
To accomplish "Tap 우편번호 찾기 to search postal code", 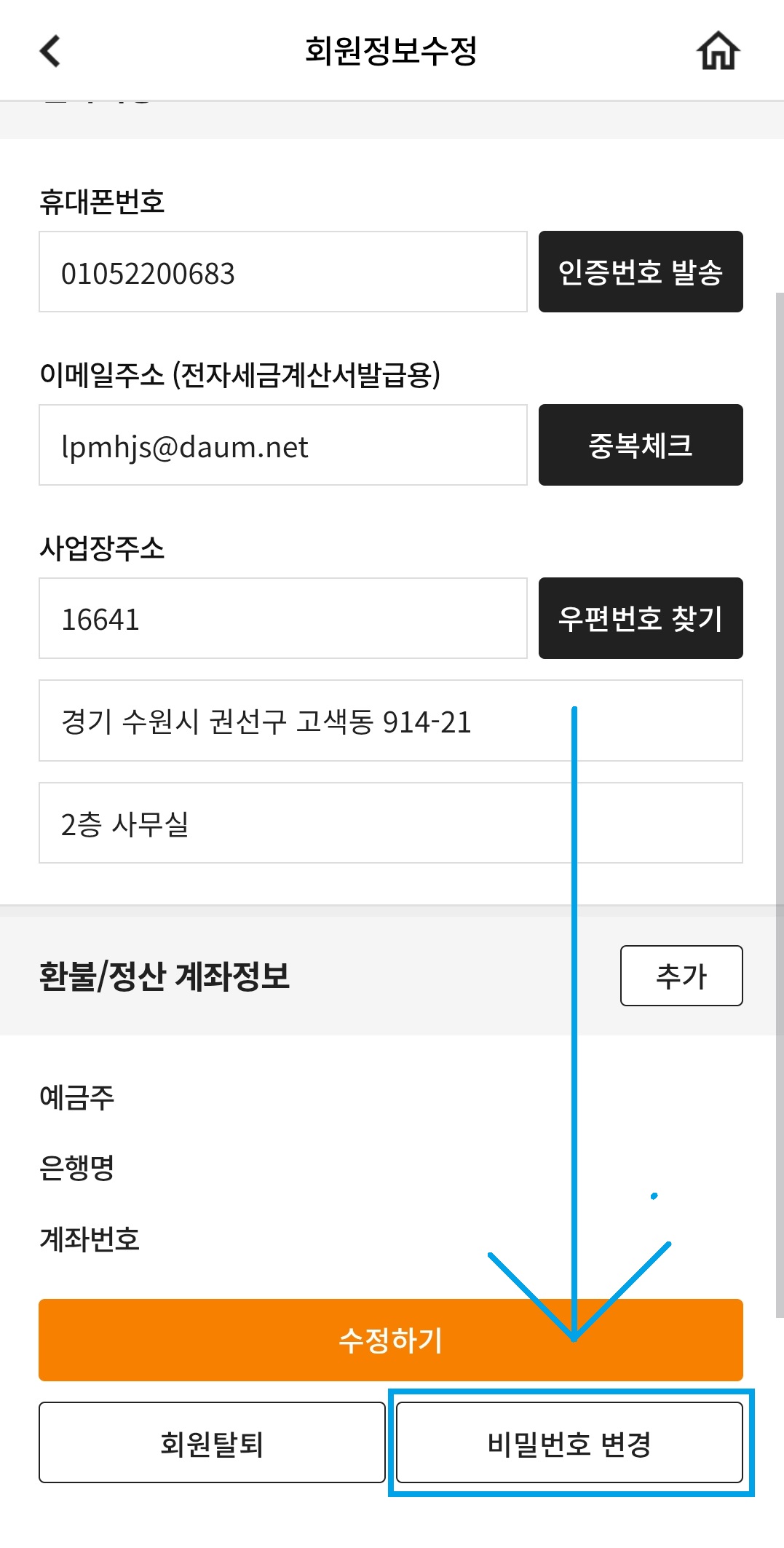I will 641,618.
